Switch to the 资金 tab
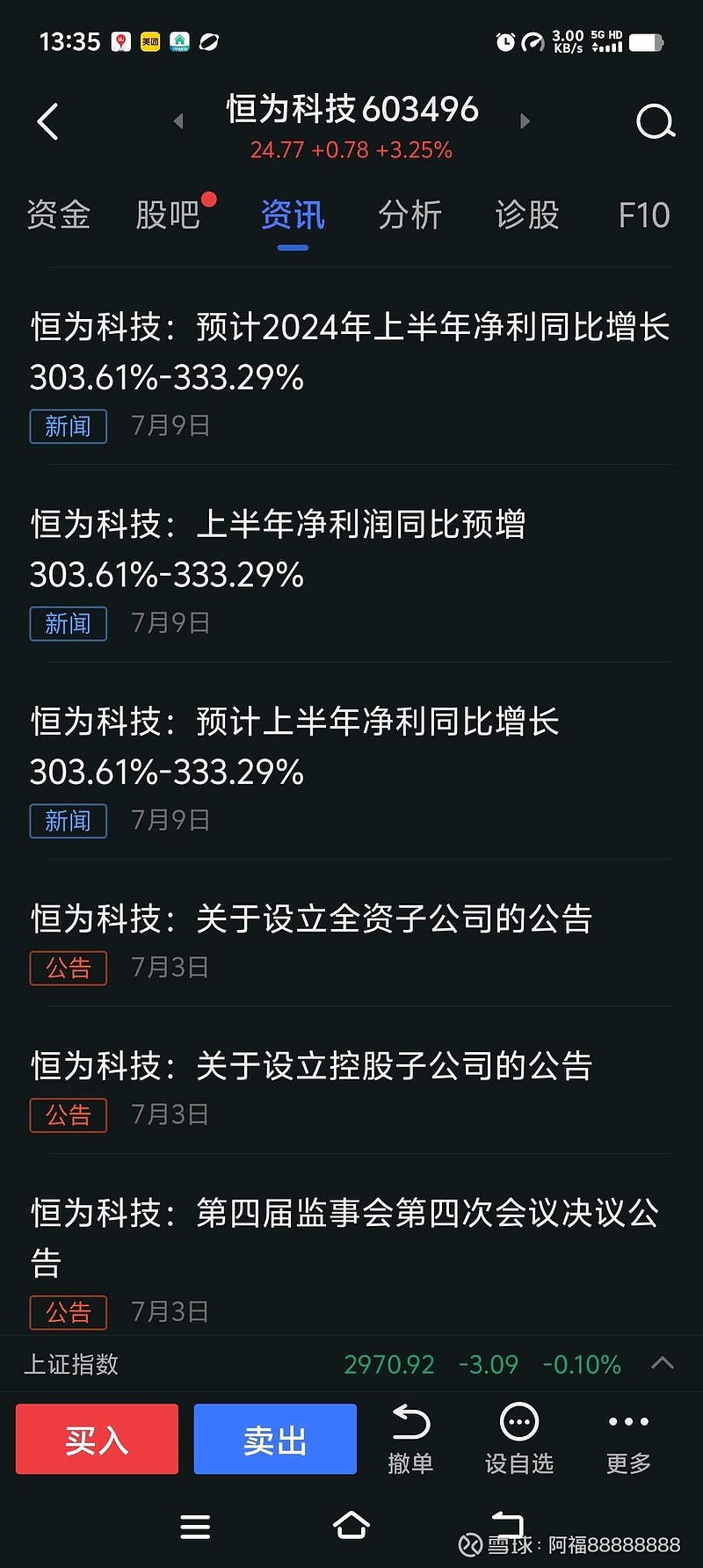The image size is (703, 1568). (x=58, y=215)
